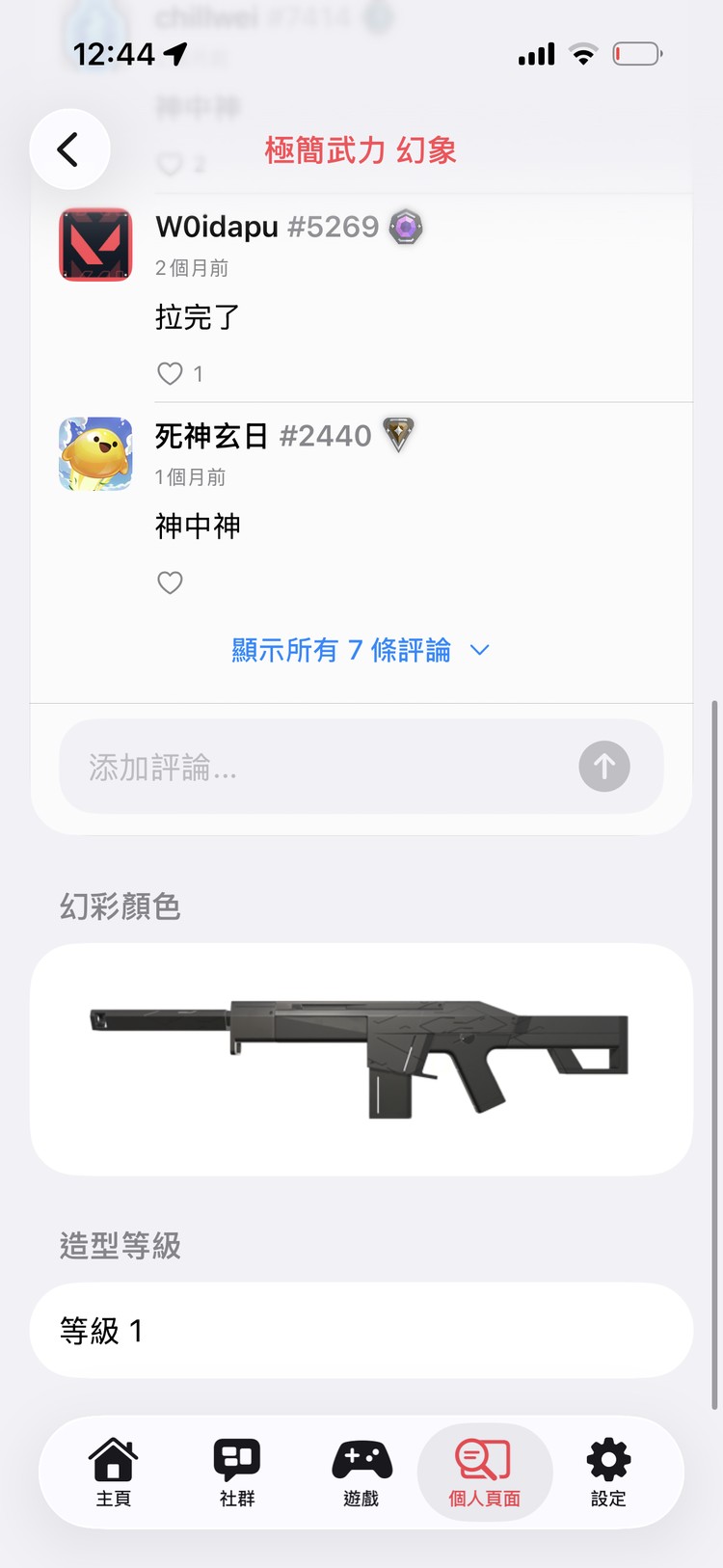Tap the 極簡武力 幻象 title link

[361, 150]
